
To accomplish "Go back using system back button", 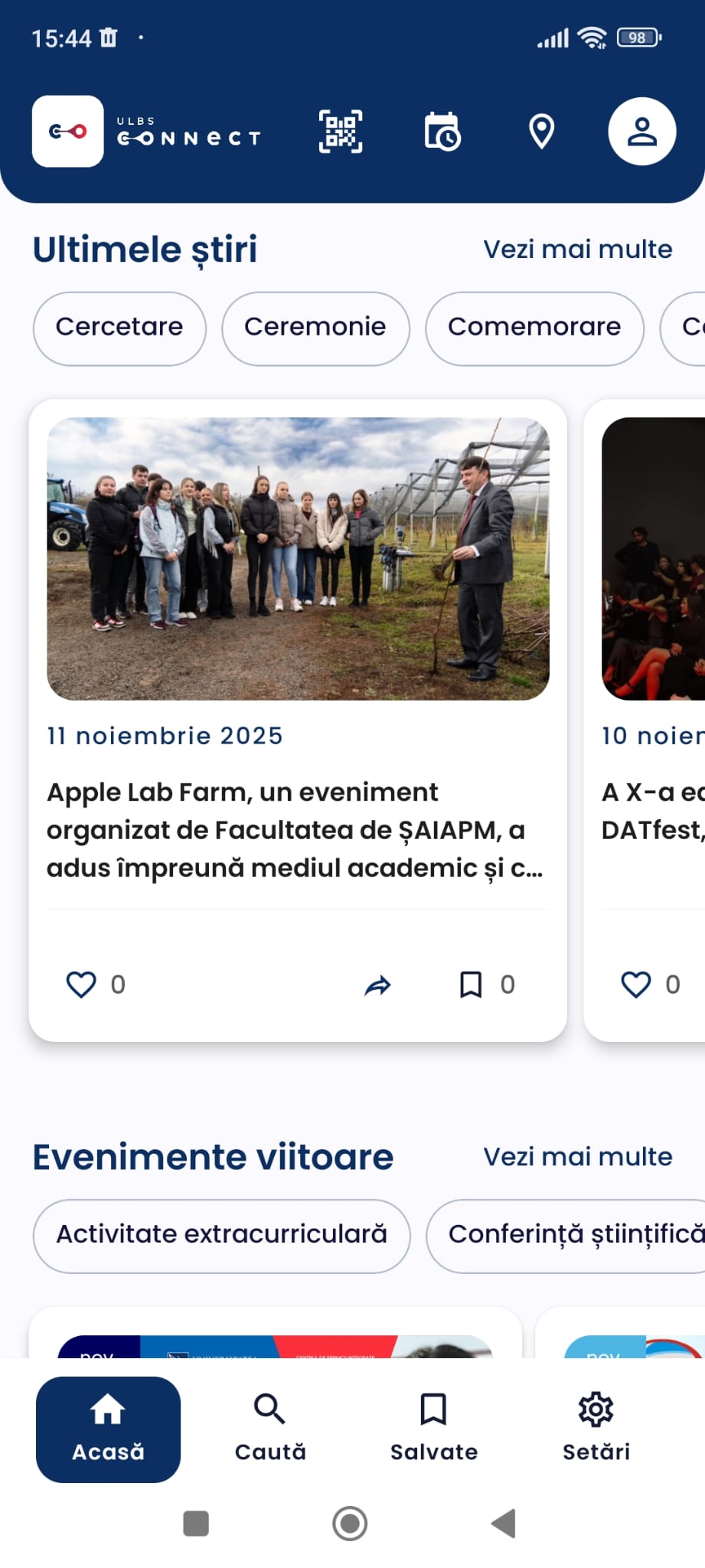I will pos(503,1524).
